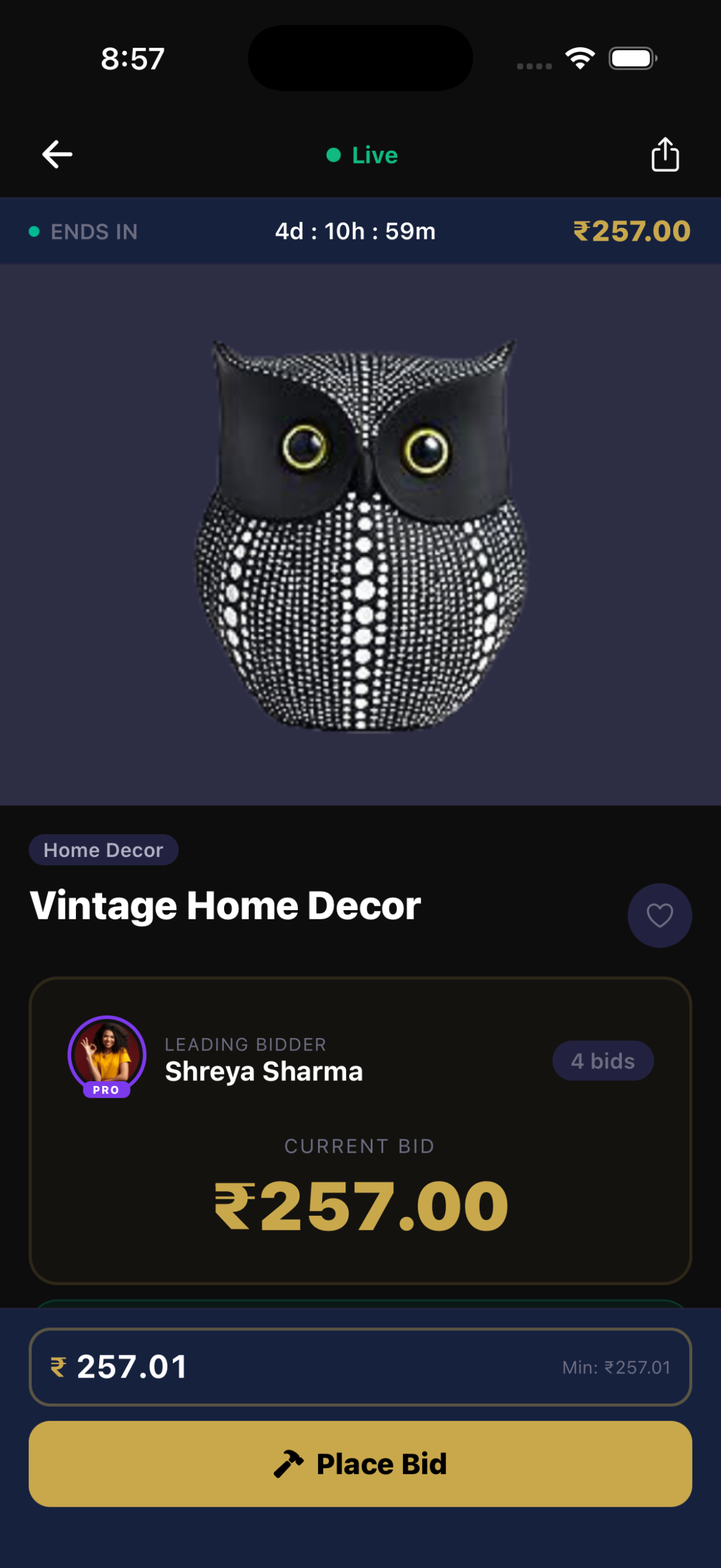This screenshot has width=721, height=1568.
Task: View the 4 bids history
Action: coord(603,1061)
